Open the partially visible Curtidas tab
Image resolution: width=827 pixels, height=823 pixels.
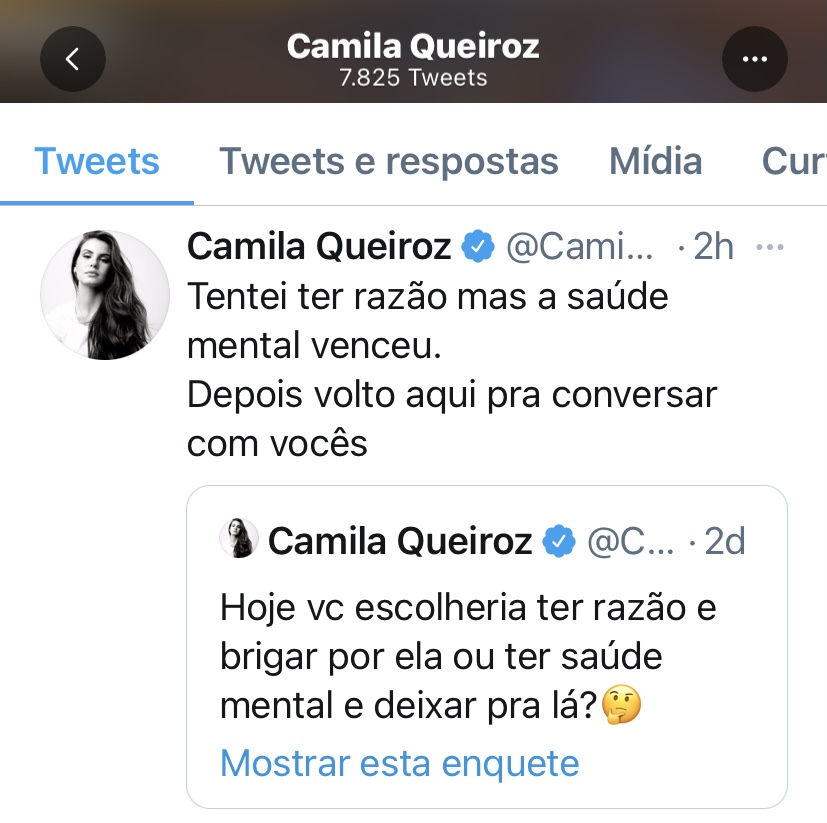click(x=794, y=161)
